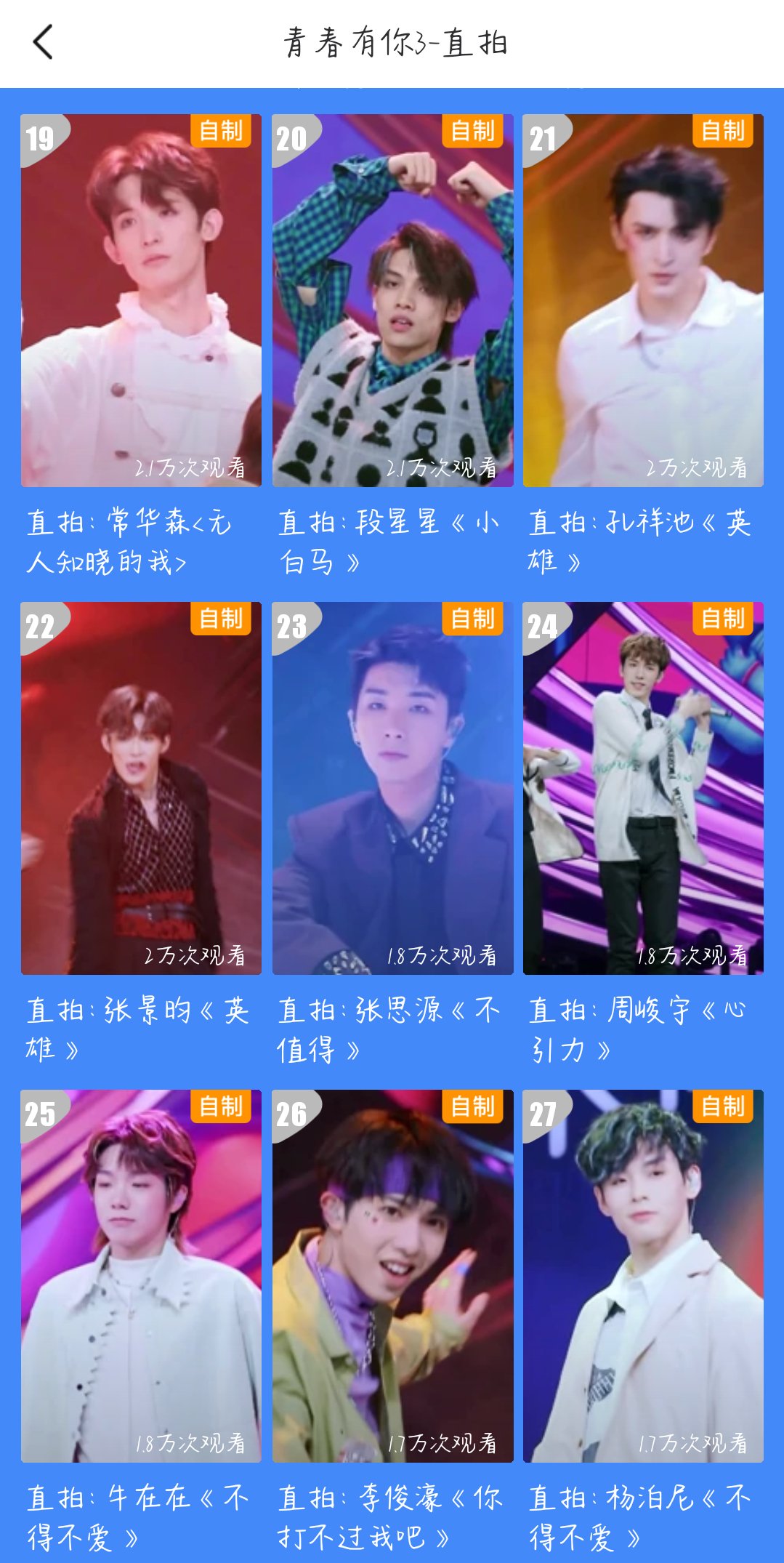Watch video 26 直拍：李俊濠《你打不过我吧》
This screenshot has width=784, height=1563.
pyautogui.click(x=392, y=1276)
